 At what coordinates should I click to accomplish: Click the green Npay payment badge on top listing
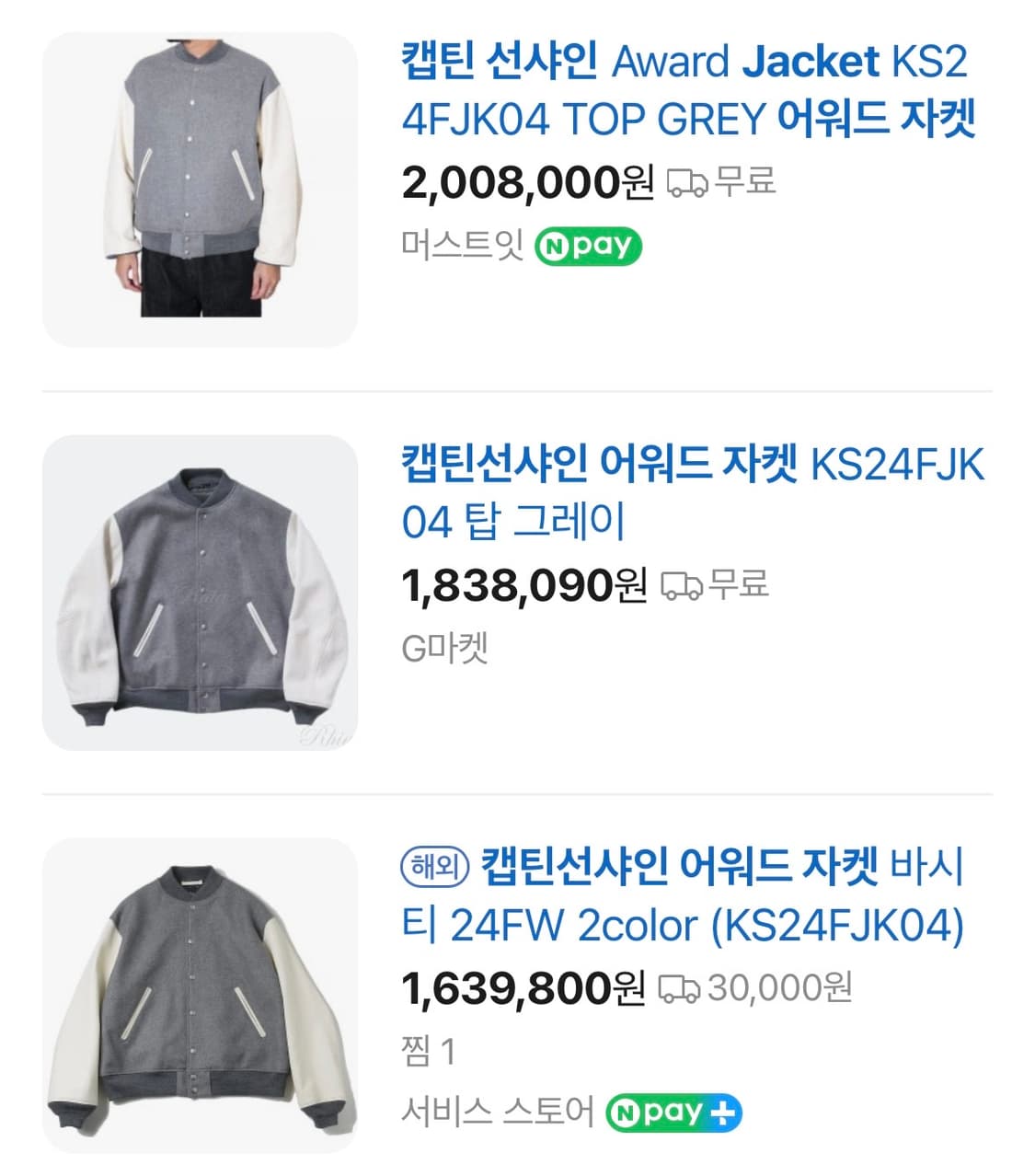tap(588, 244)
